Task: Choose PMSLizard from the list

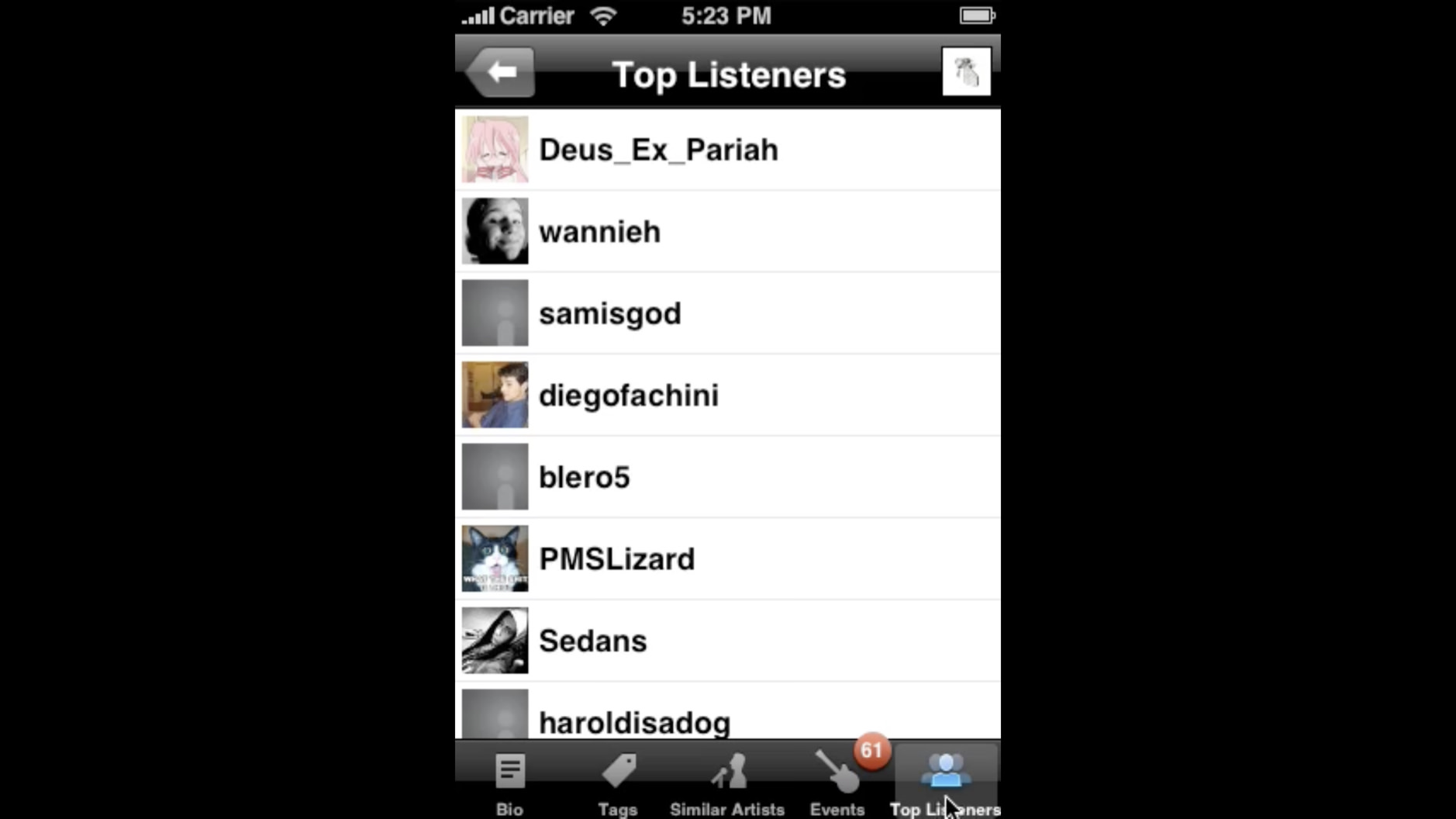Action: [727, 559]
